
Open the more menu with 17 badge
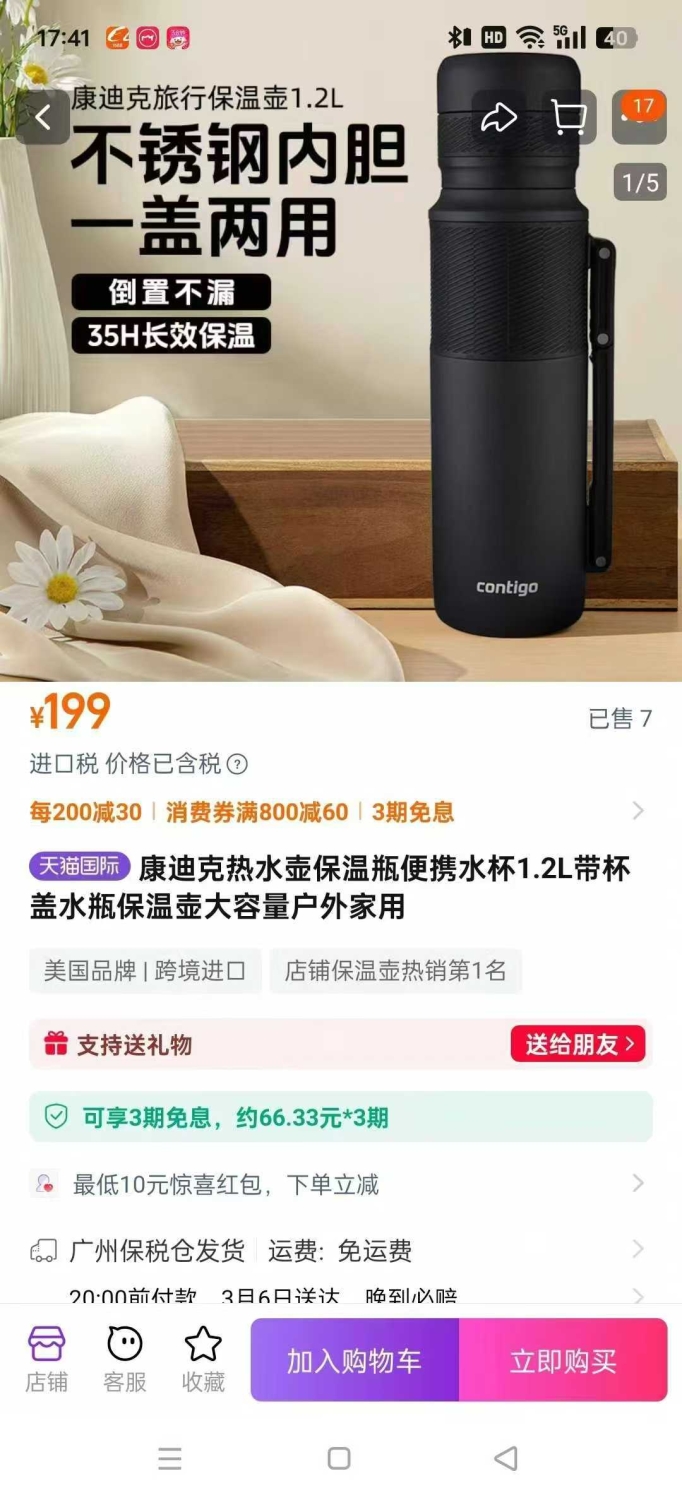tap(639, 116)
